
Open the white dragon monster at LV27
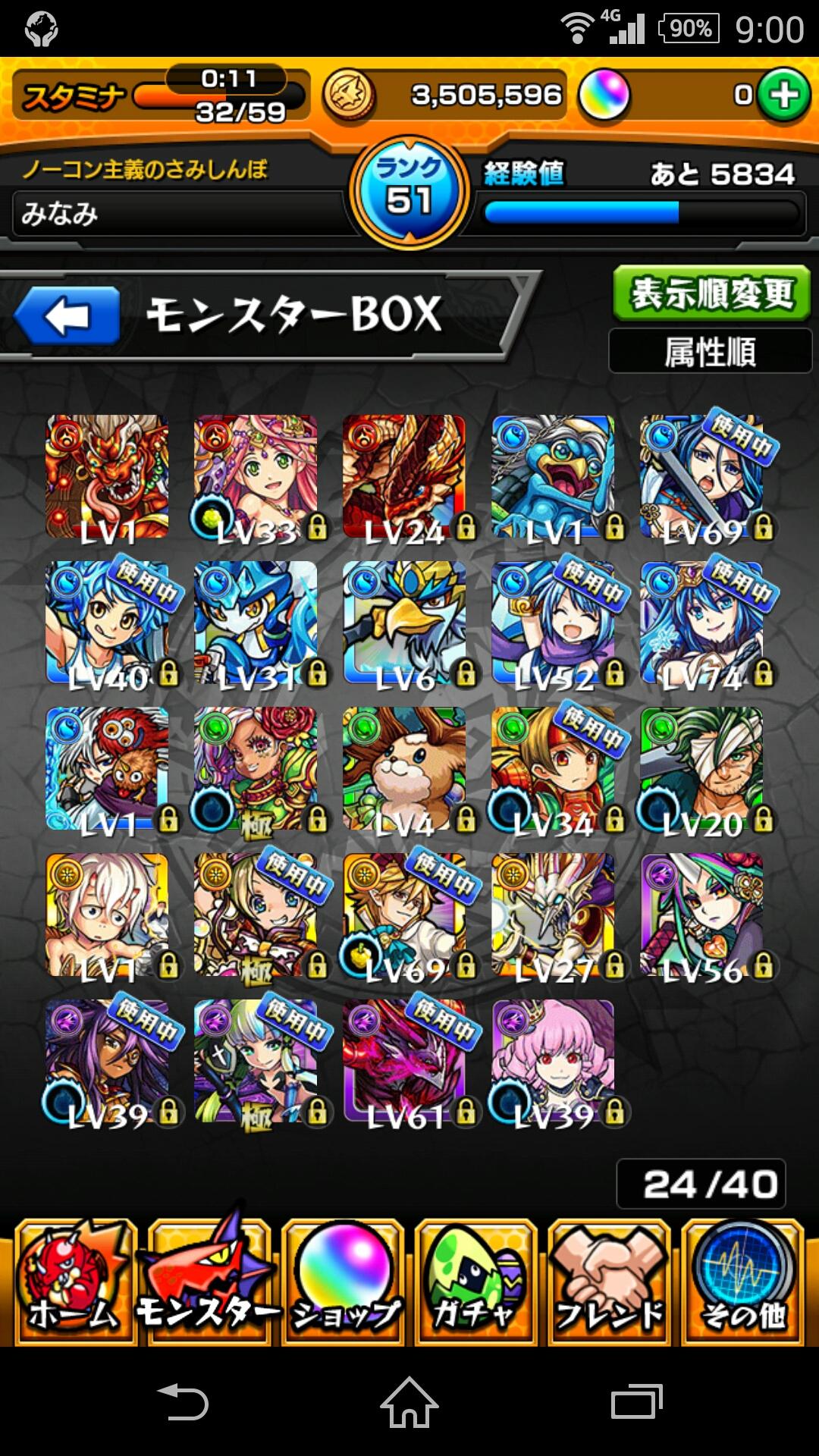click(x=554, y=915)
